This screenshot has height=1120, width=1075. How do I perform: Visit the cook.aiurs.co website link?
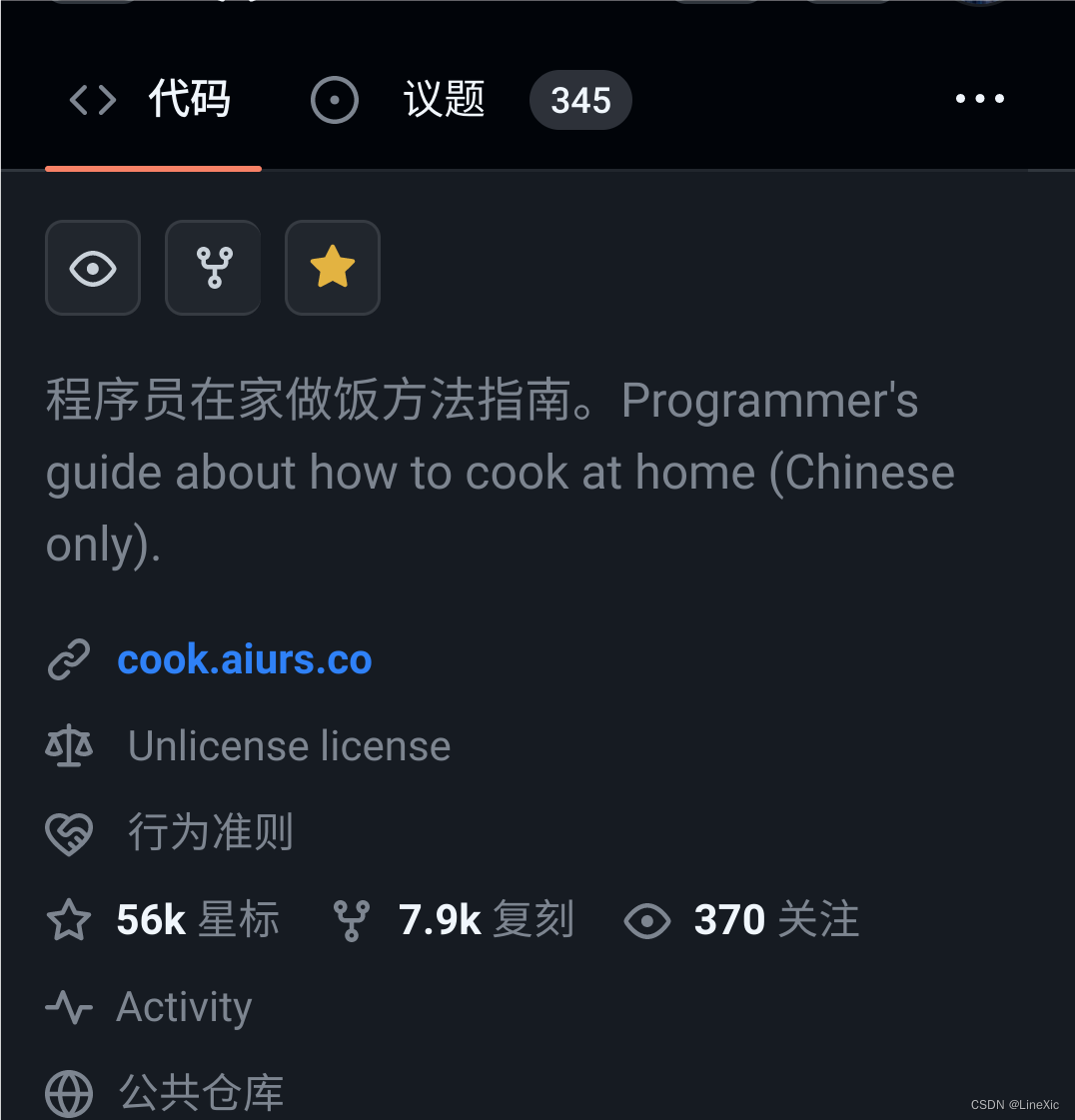pyautogui.click(x=245, y=658)
